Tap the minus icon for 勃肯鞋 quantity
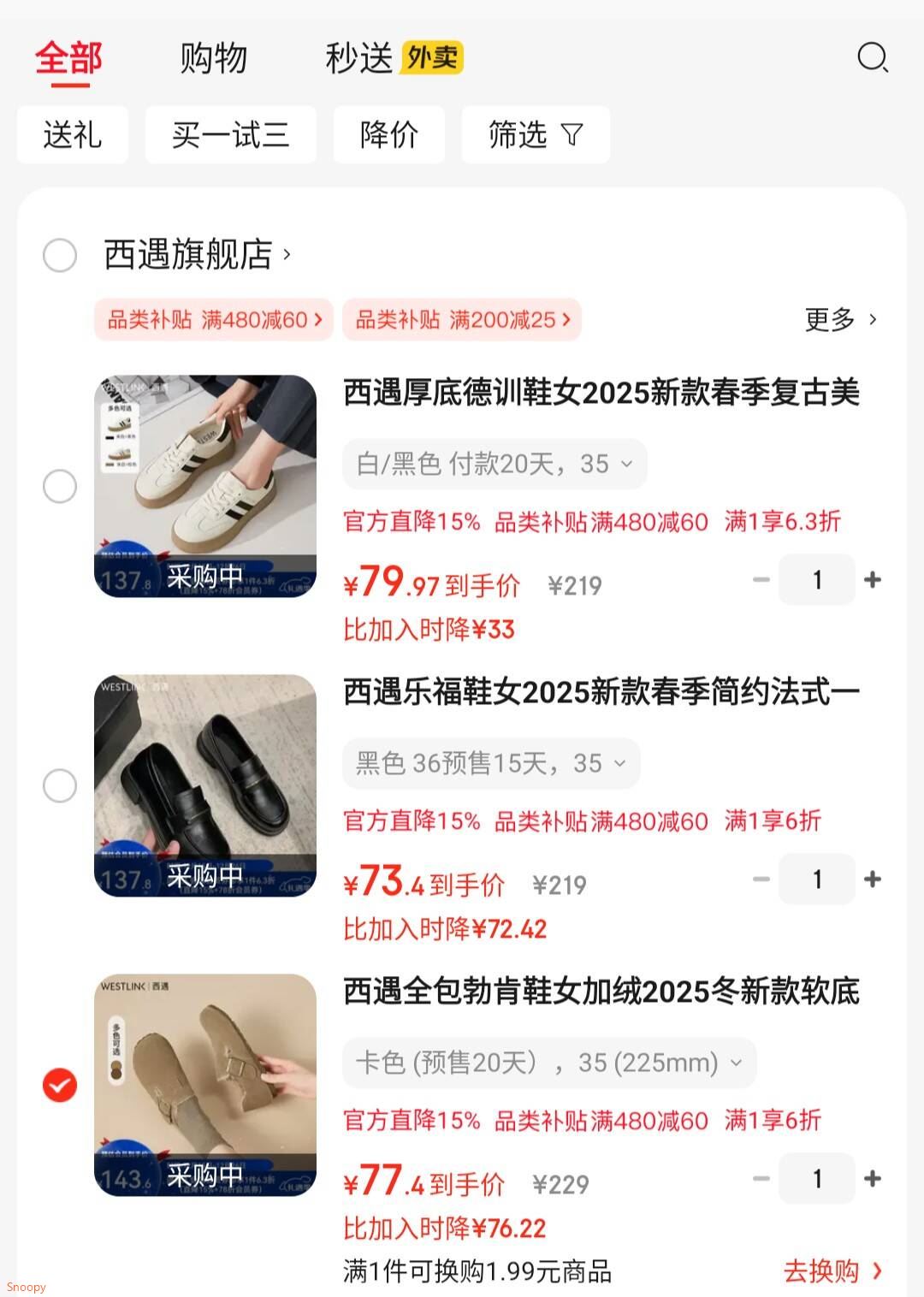924x1297 pixels. point(761,1178)
